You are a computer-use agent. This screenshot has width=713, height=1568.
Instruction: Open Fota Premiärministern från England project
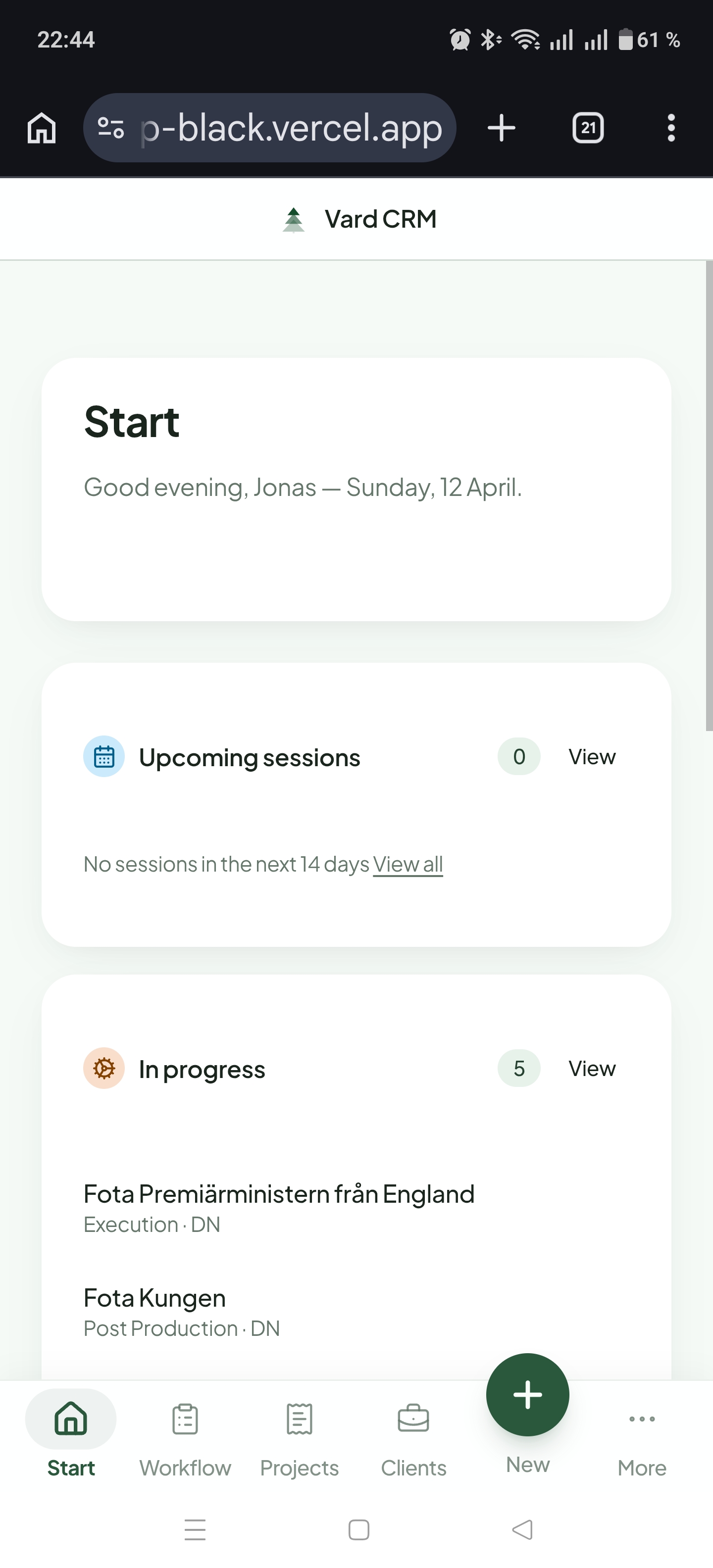pos(278,1194)
